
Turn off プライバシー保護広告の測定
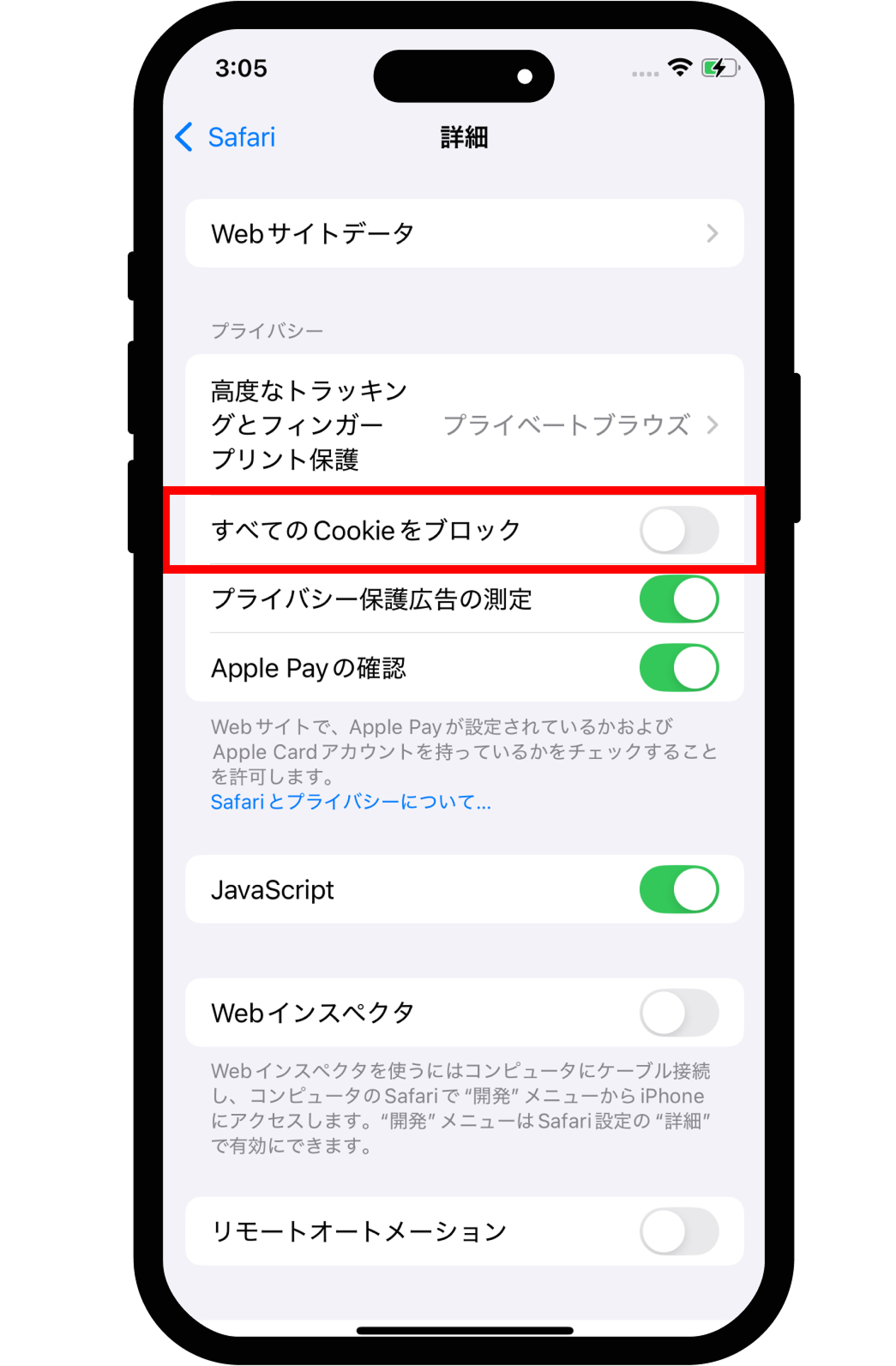click(x=678, y=599)
